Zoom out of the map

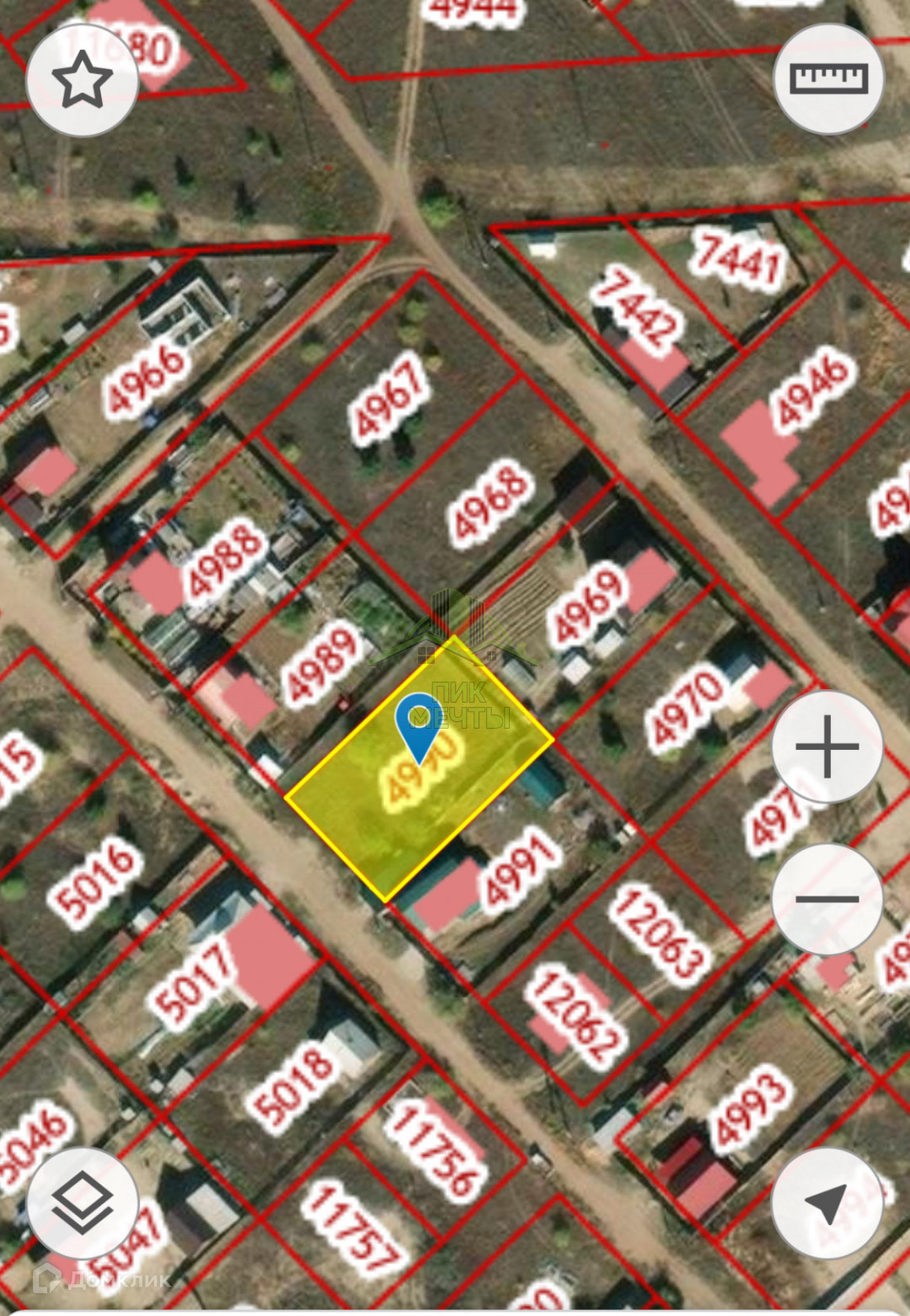click(827, 898)
